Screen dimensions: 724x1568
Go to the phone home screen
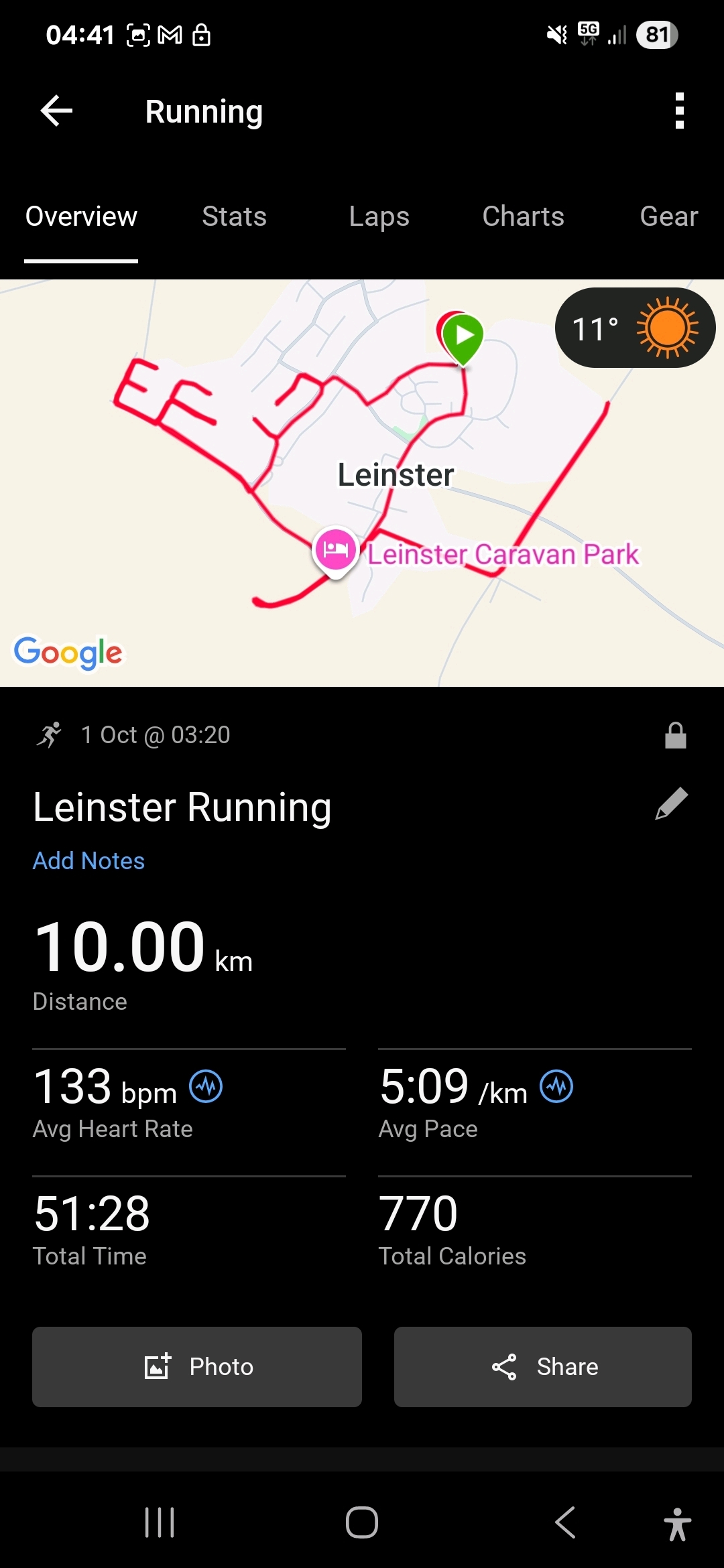(362, 1522)
